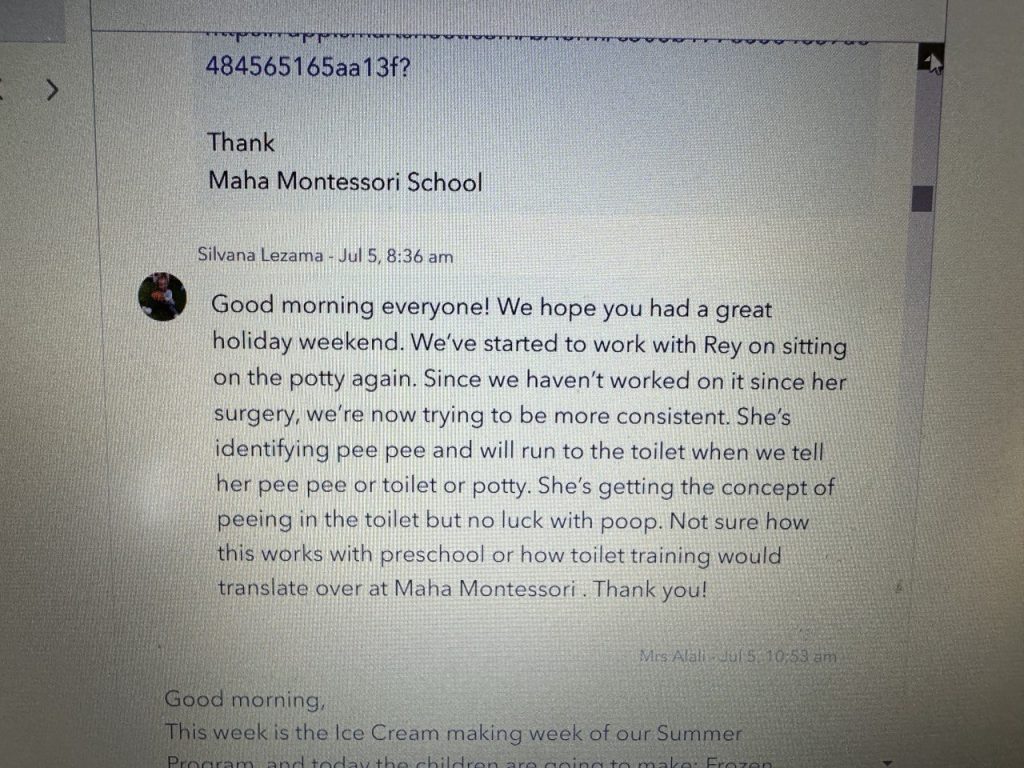Screen dimensions: 1024x768
Task: Open Silvana Lezama's profile avatar
Action: coord(162,296)
